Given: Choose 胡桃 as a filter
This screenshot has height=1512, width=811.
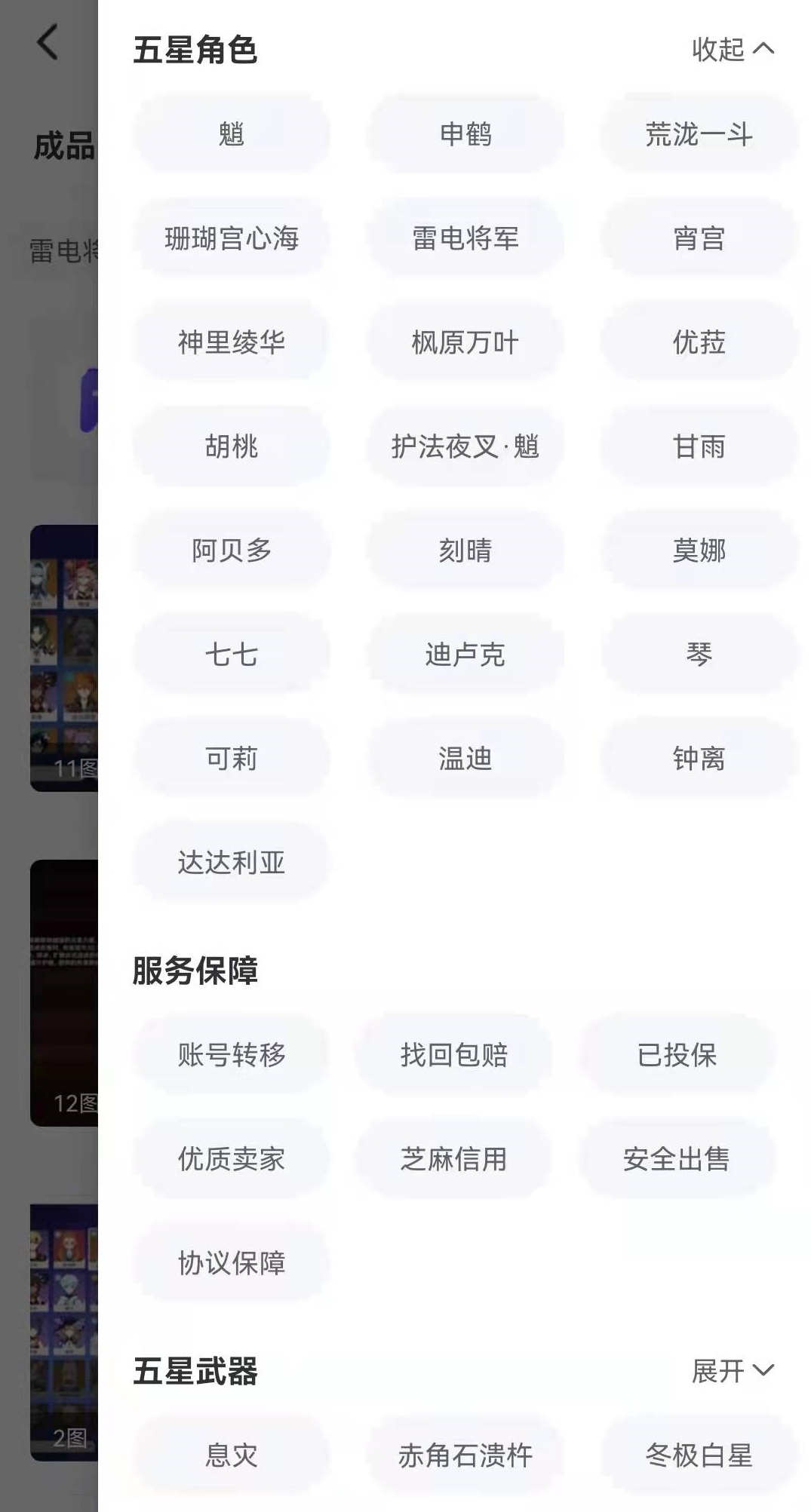Looking at the screenshot, I should (232, 446).
